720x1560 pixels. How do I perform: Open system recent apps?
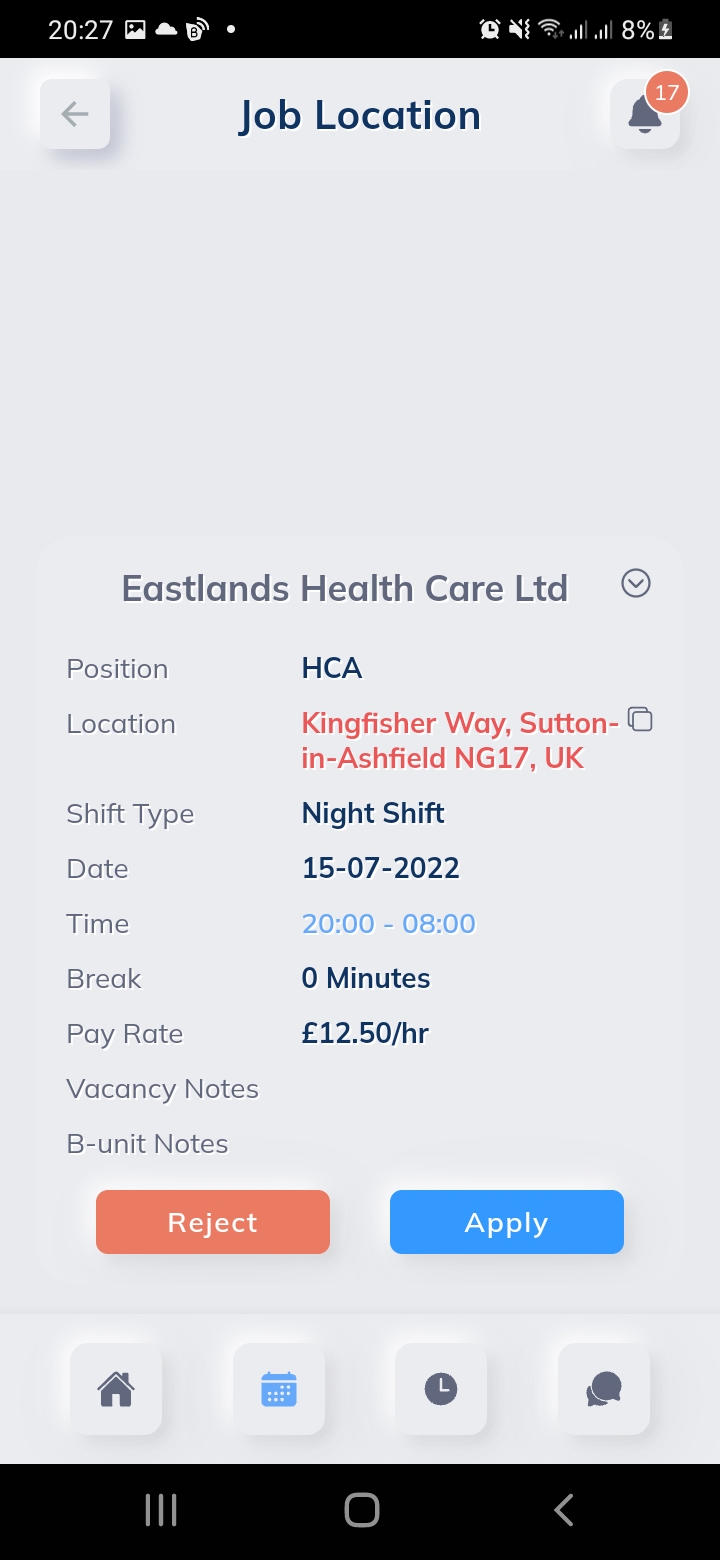coord(161,1510)
